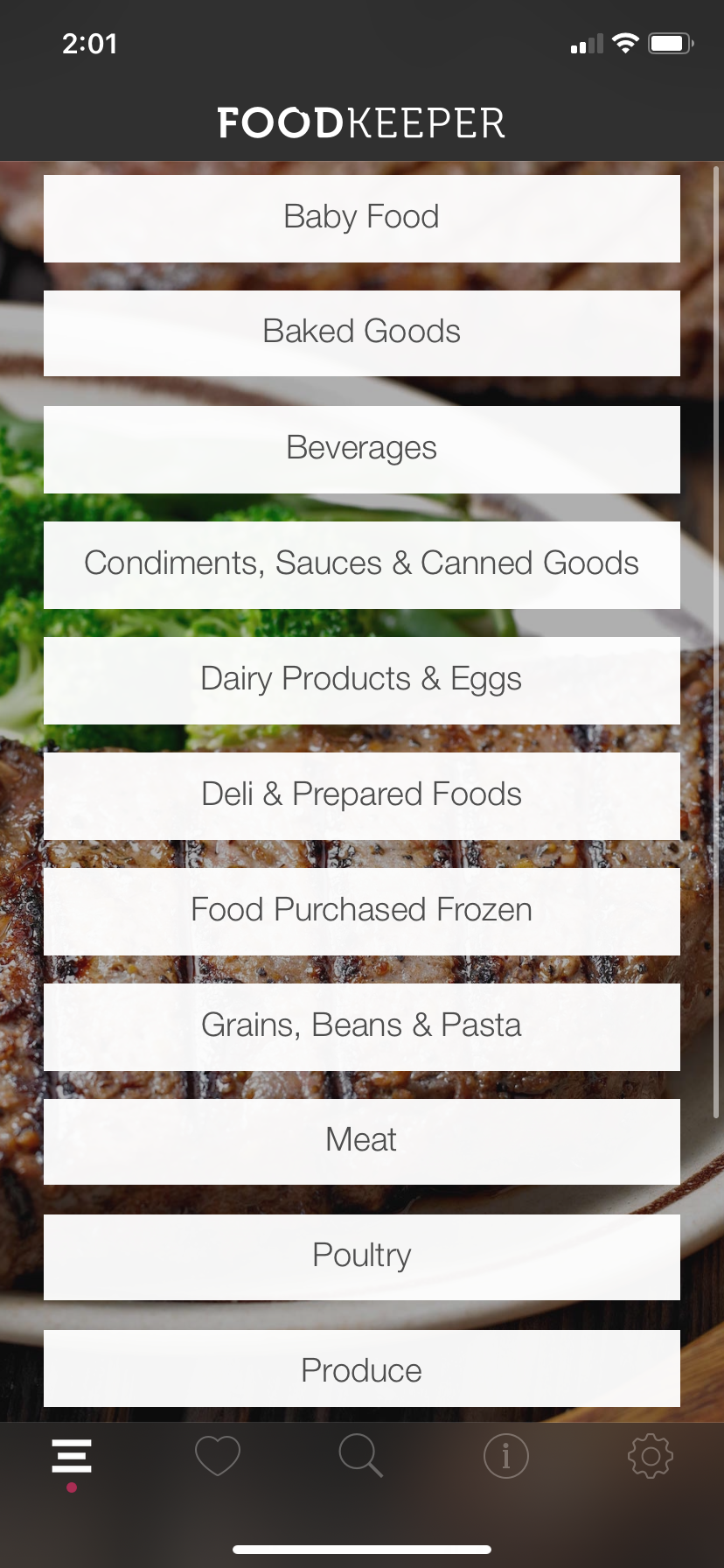View Dairy Products & Eggs
This screenshot has height=1568, width=724.
pyautogui.click(x=361, y=680)
